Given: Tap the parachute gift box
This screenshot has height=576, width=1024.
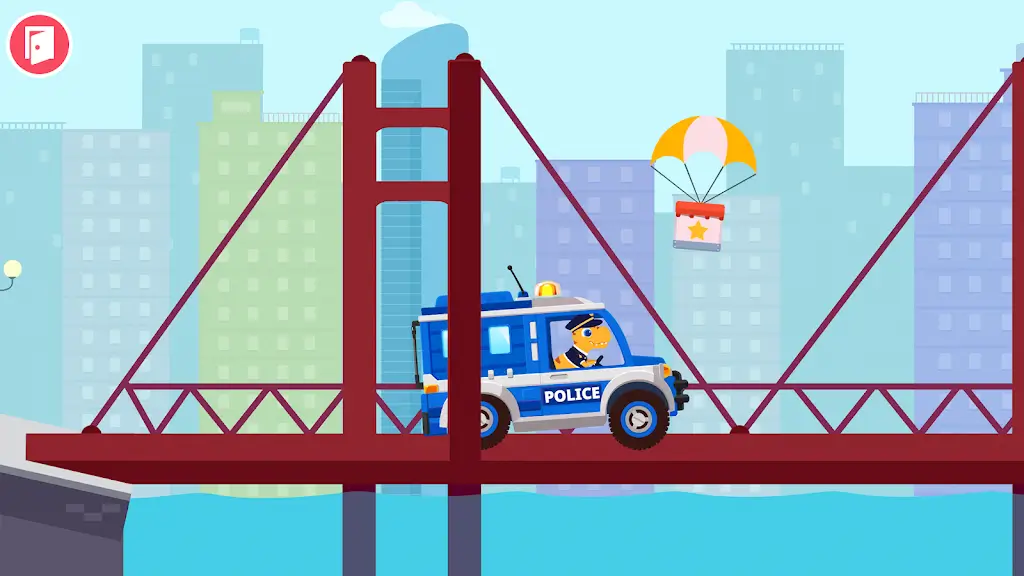Looking at the screenshot, I should pyautogui.click(x=697, y=225).
